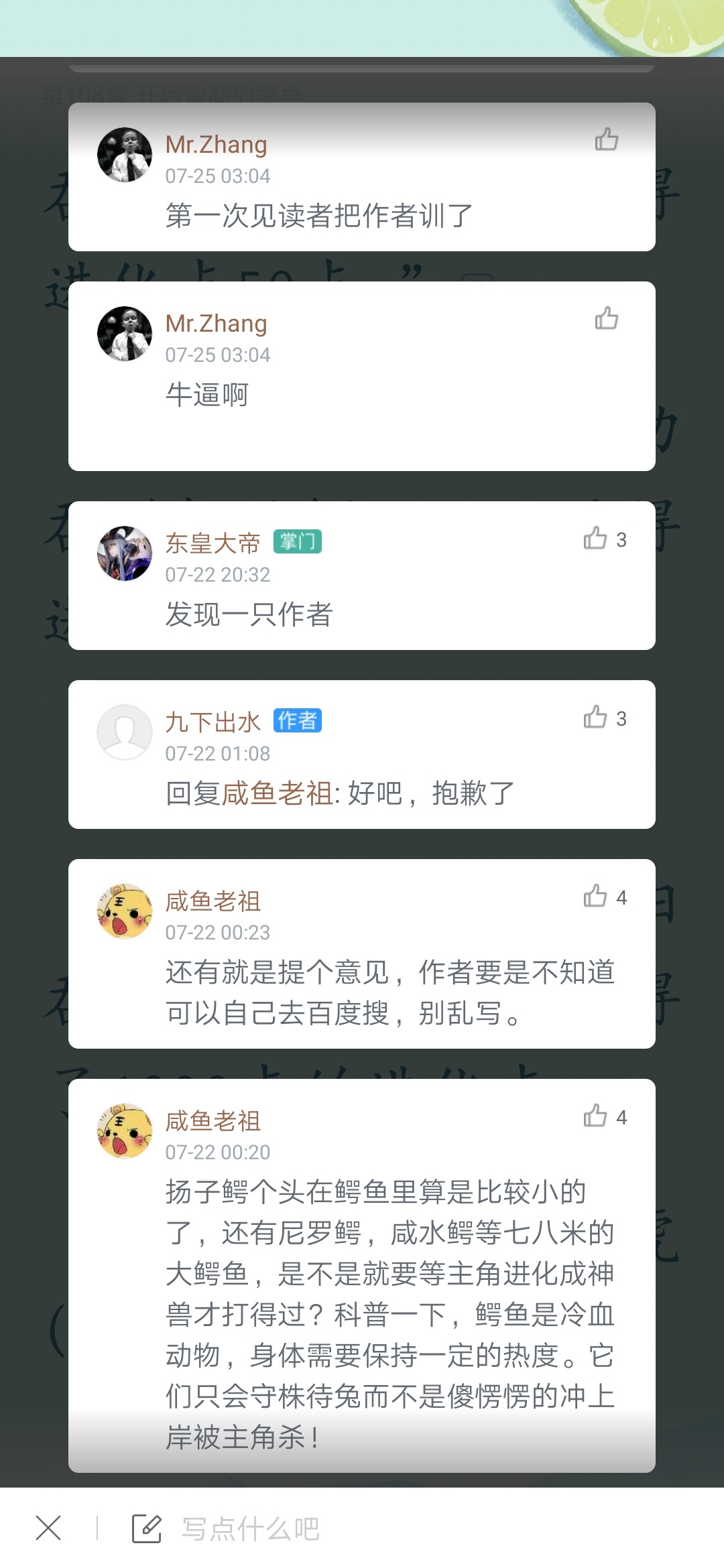The image size is (724, 1568).
Task: Like the author 九下出水's reply
Action: pyautogui.click(x=604, y=718)
